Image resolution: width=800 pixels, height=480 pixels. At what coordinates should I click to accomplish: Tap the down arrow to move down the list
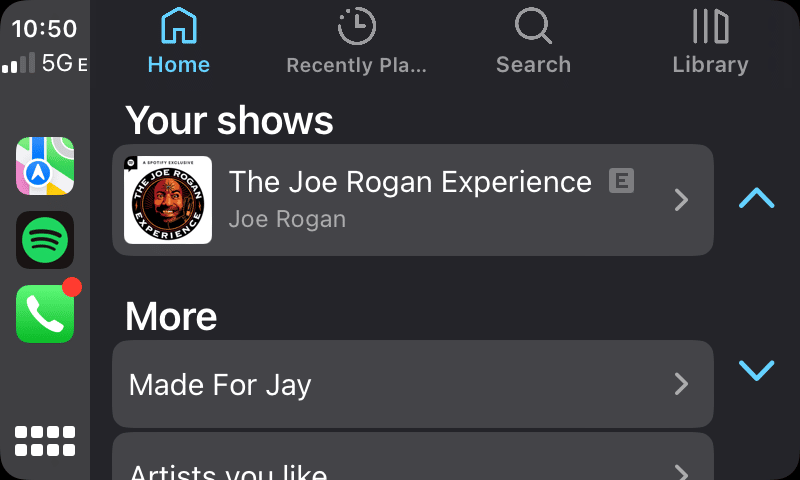pyautogui.click(x=756, y=371)
